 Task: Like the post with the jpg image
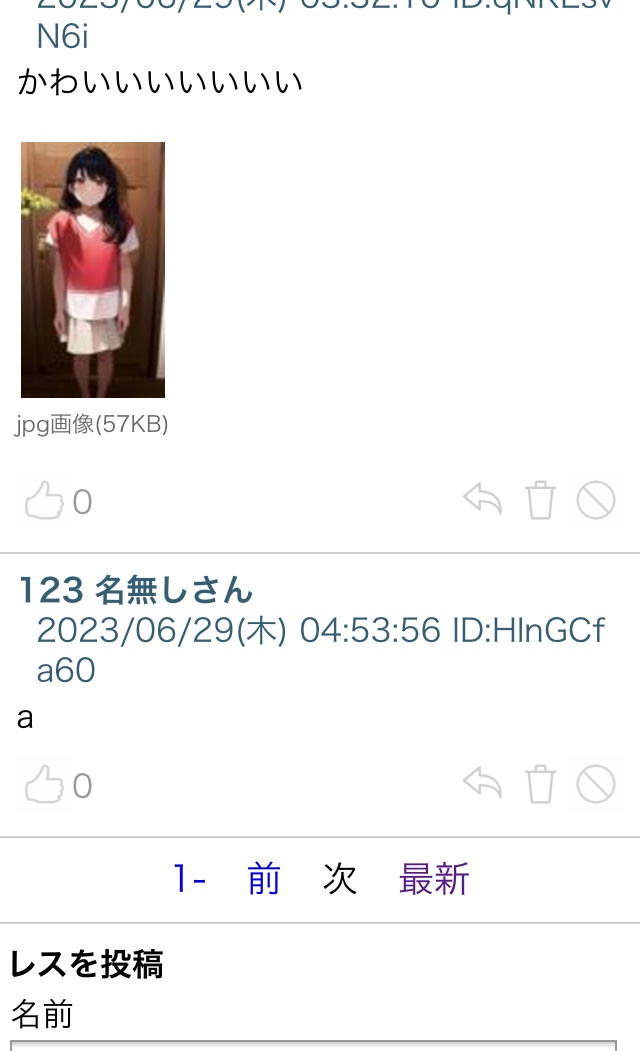45,500
